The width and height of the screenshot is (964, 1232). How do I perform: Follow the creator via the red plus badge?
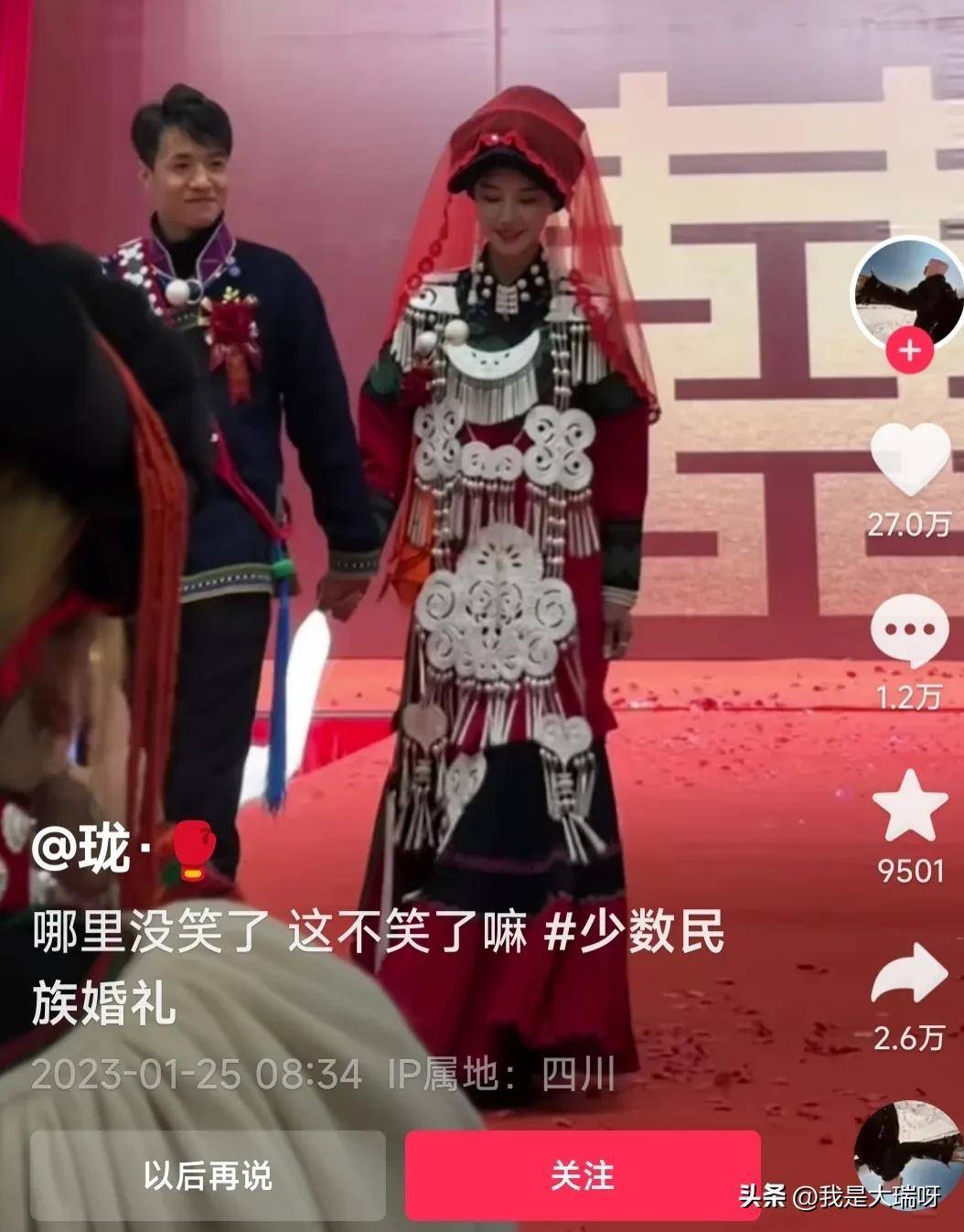pos(909,350)
